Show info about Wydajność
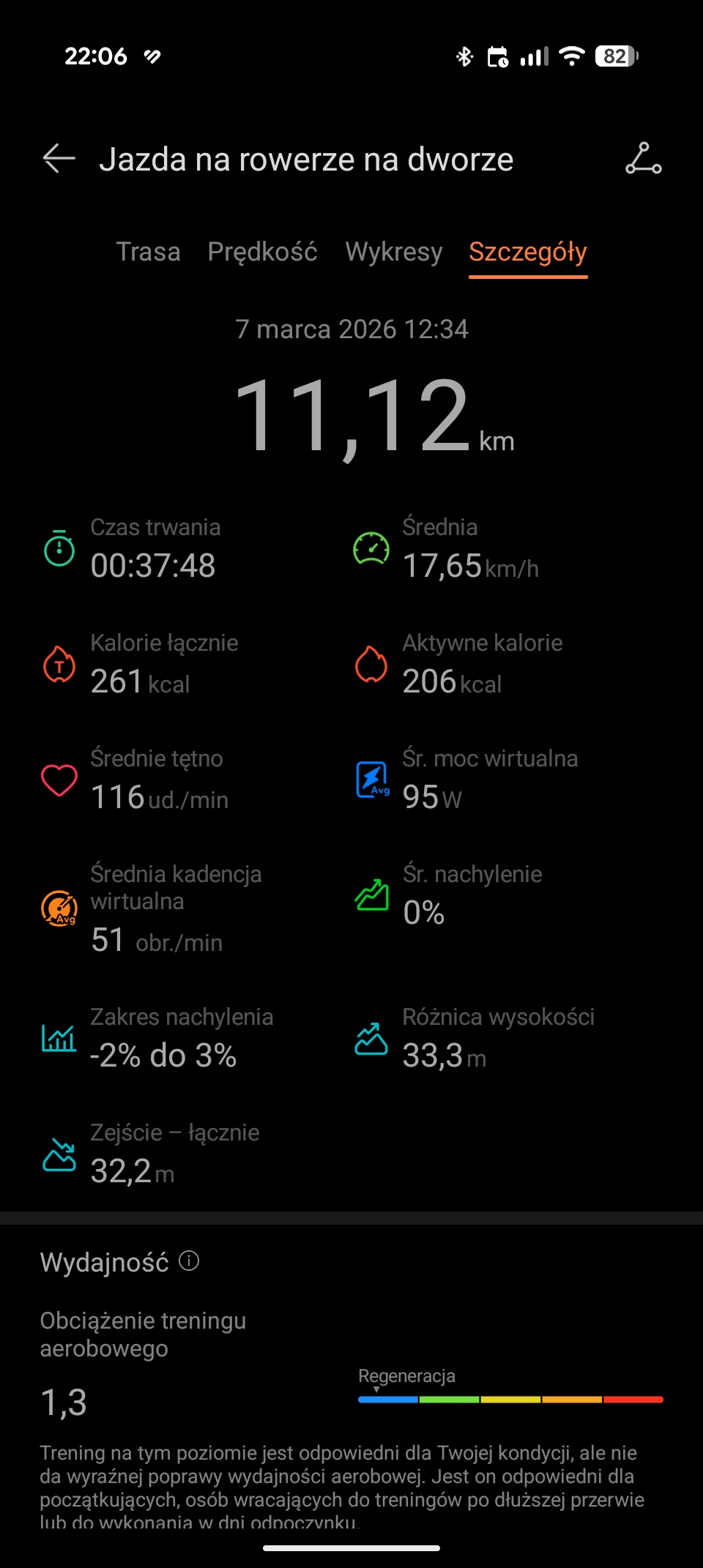Image resolution: width=703 pixels, height=1568 pixels. 189,1261
